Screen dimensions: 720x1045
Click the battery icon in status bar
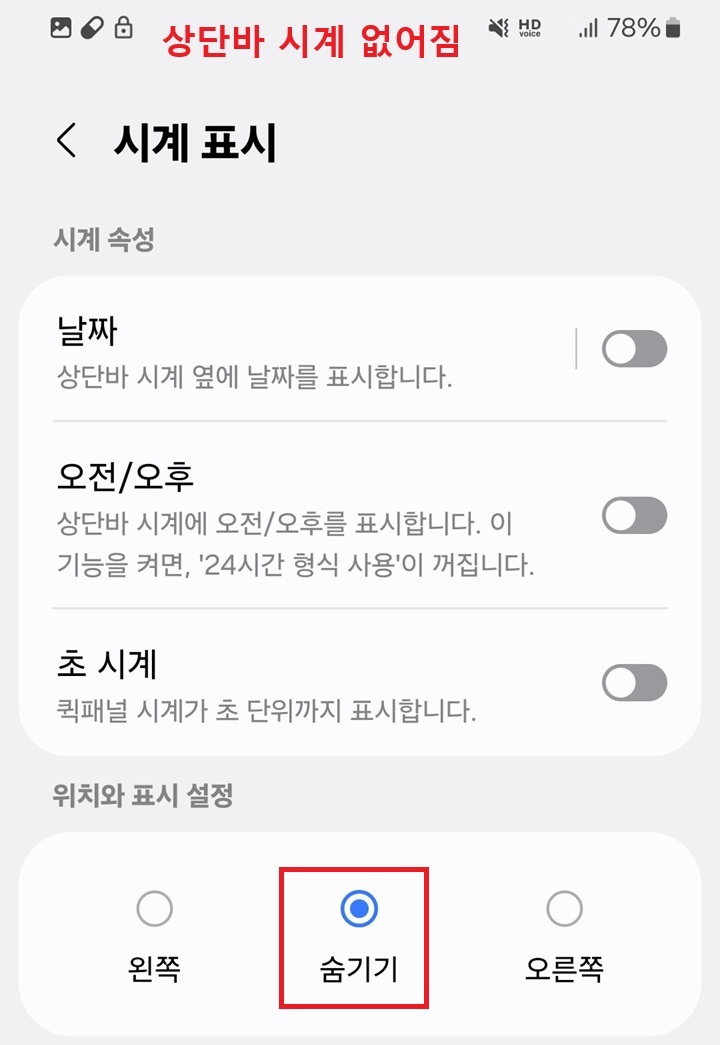pyautogui.click(x=671, y=29)
